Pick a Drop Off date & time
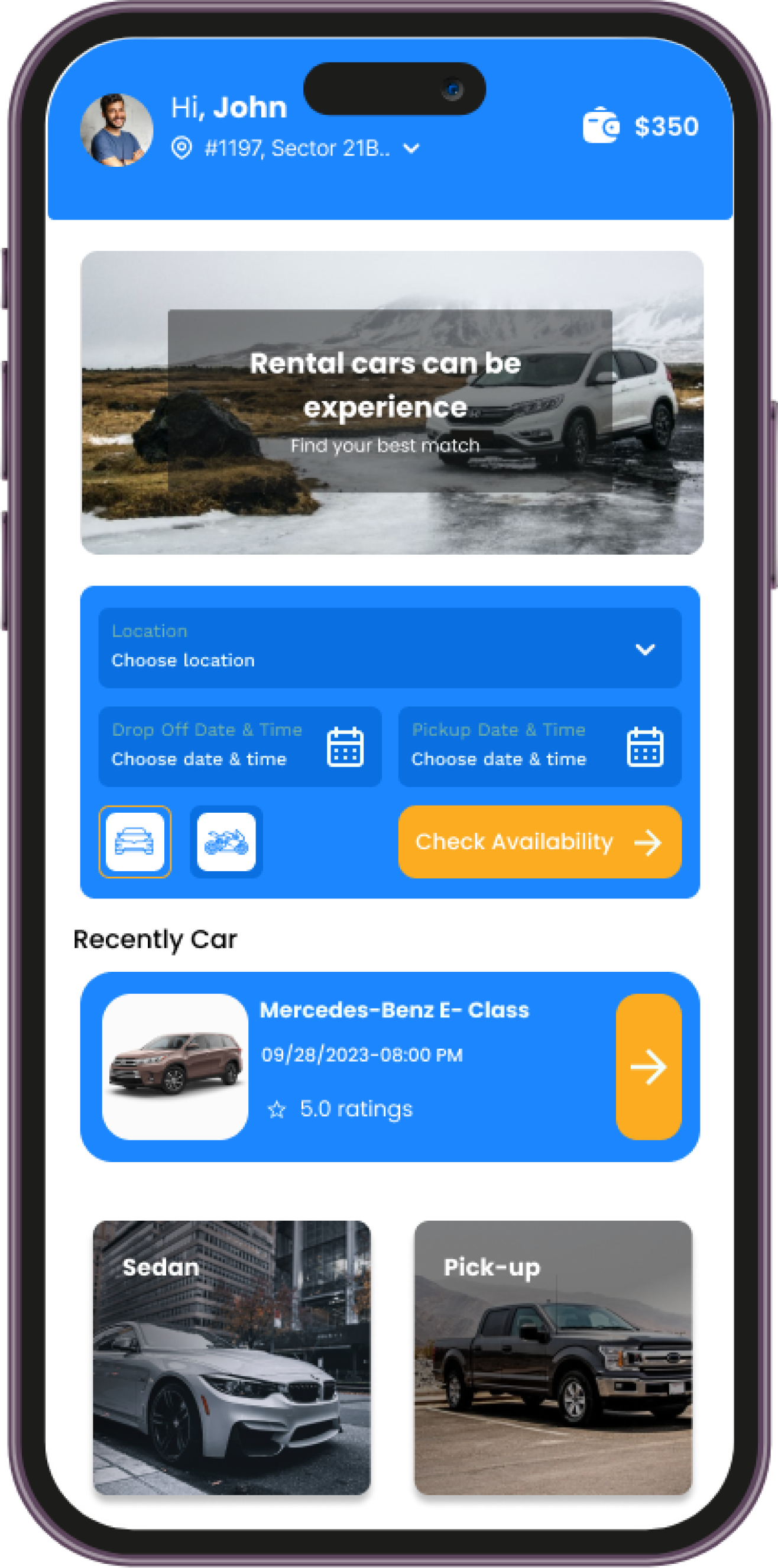778x1568 pixels. (239, 746)
